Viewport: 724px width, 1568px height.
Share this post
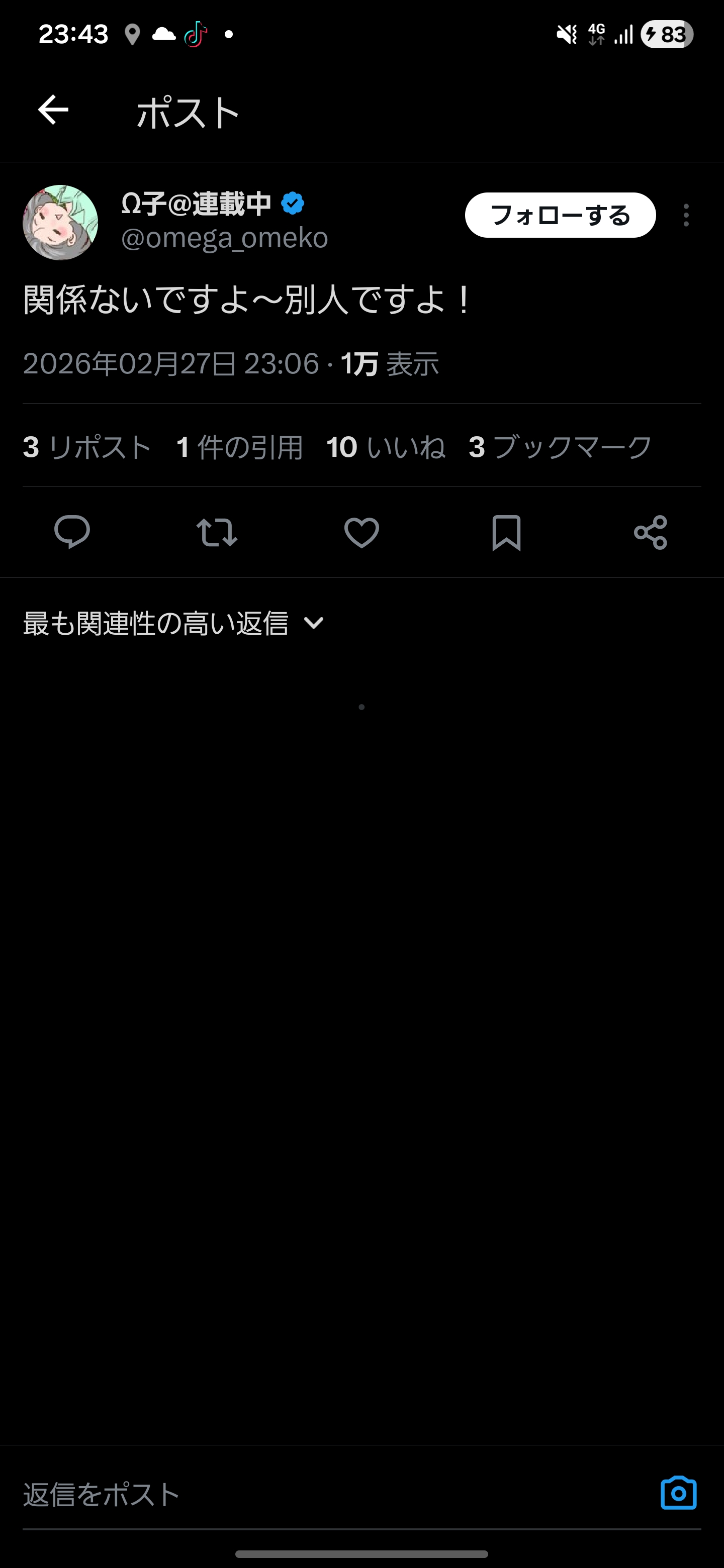tap(650, 532)
